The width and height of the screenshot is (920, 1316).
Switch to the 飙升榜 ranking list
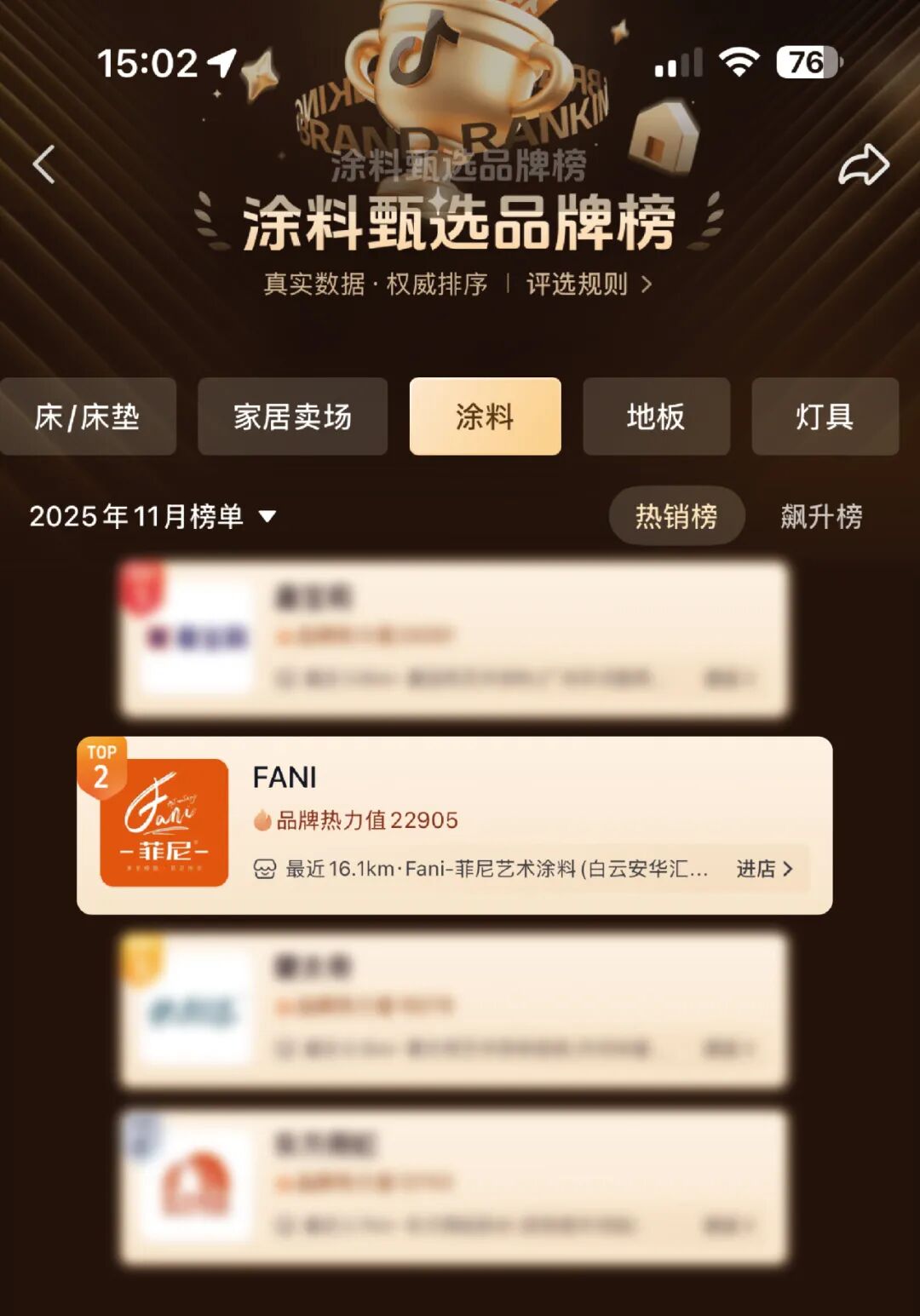821,516
